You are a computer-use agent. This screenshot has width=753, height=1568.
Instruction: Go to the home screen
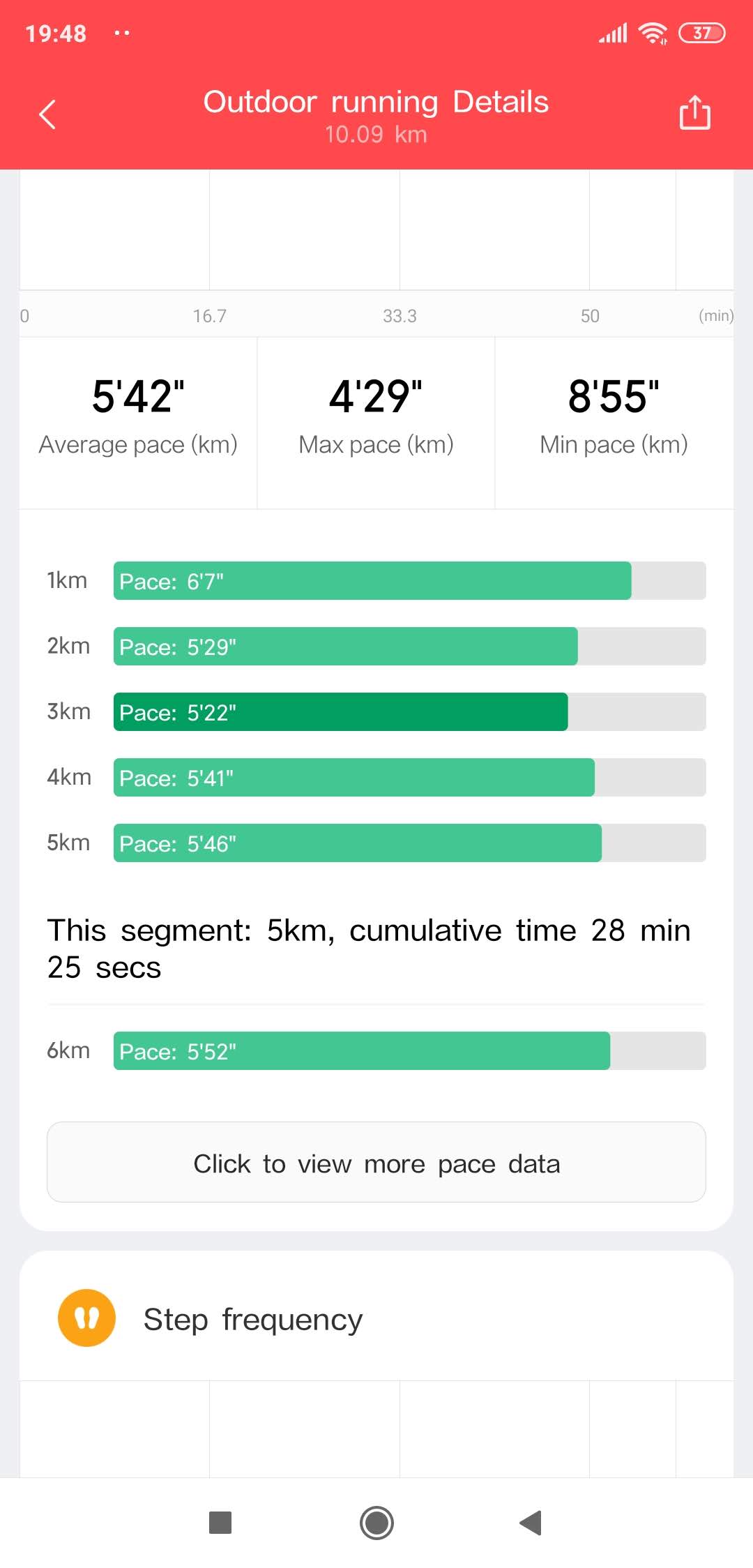point(376,1523)
